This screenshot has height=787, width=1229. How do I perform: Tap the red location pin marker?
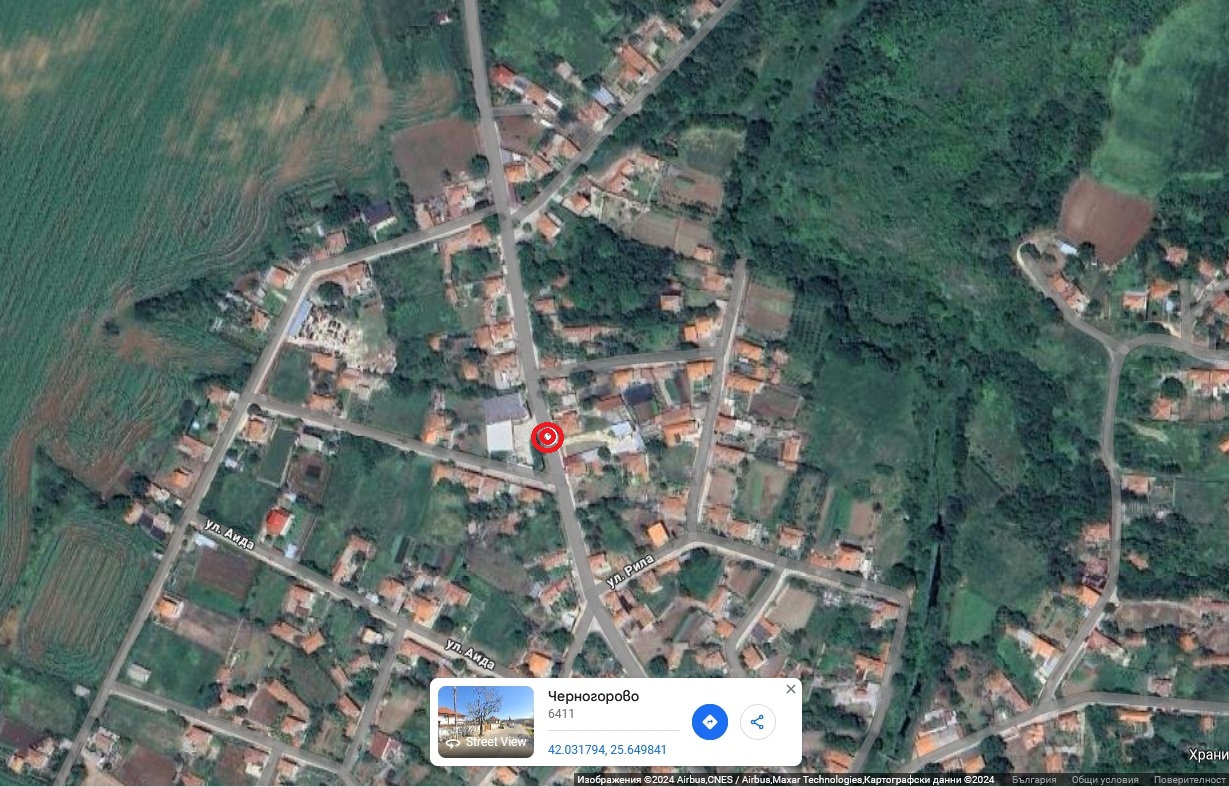point(547,437)
